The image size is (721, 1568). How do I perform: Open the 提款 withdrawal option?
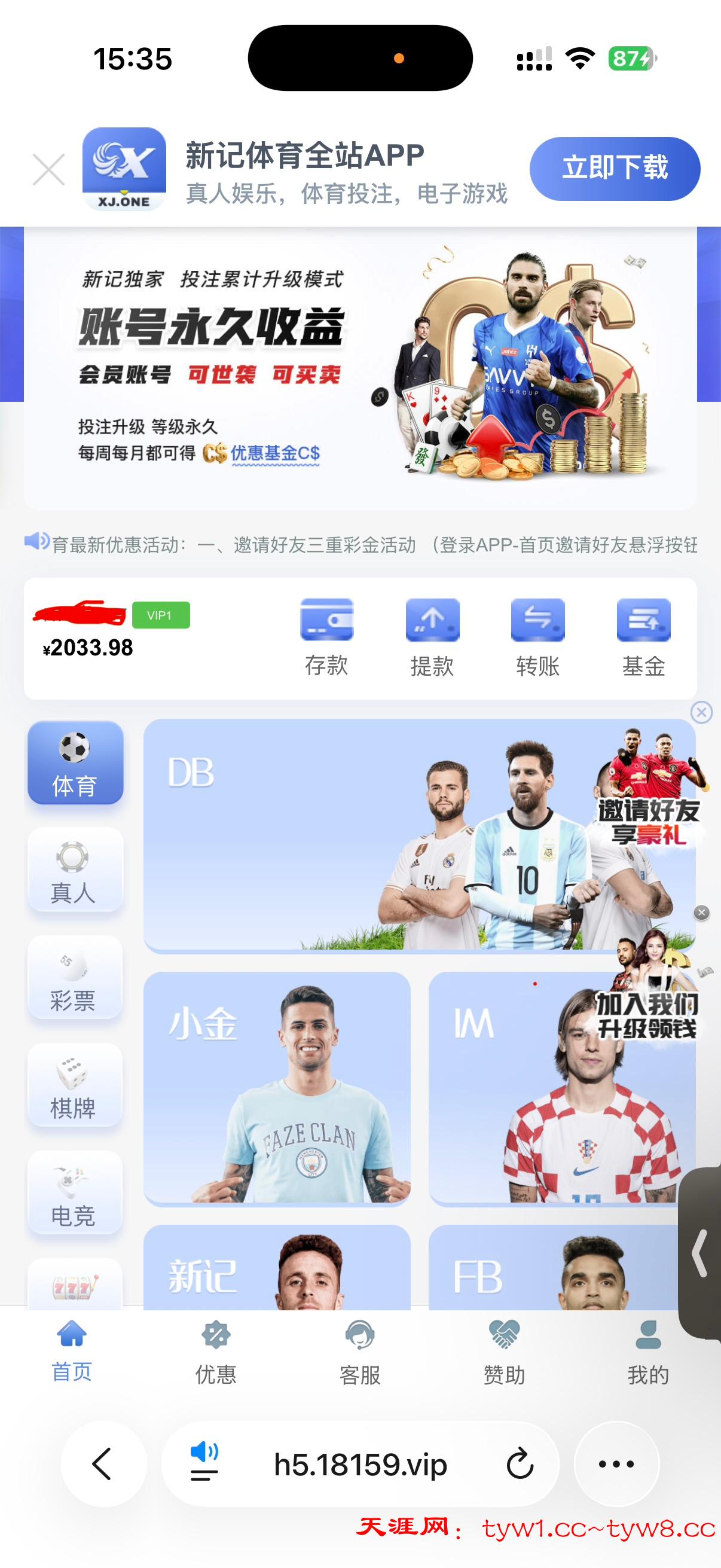point(432,637)
